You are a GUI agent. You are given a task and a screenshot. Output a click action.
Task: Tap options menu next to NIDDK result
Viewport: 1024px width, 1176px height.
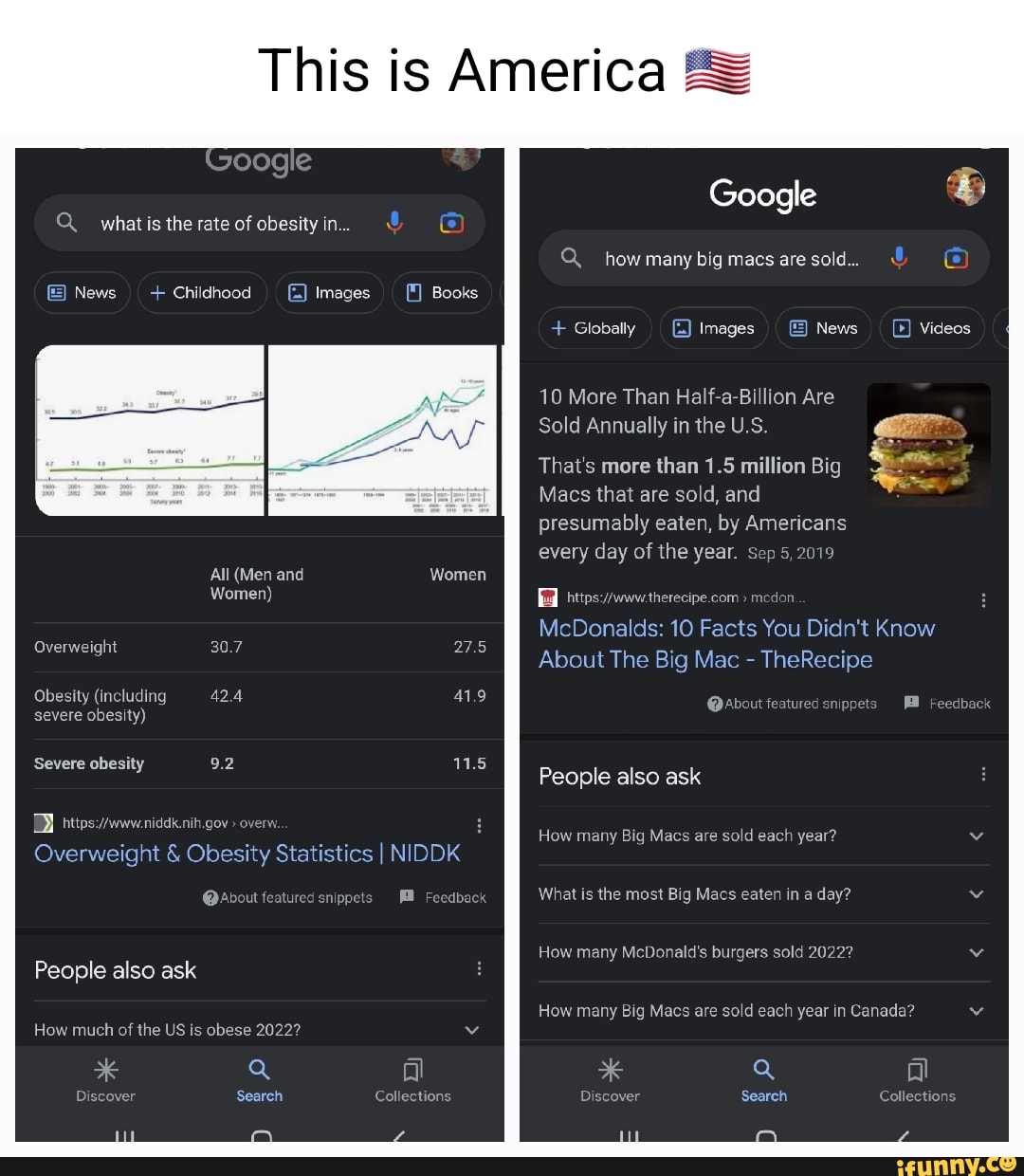pyautogui.click(x=479, y=825)
